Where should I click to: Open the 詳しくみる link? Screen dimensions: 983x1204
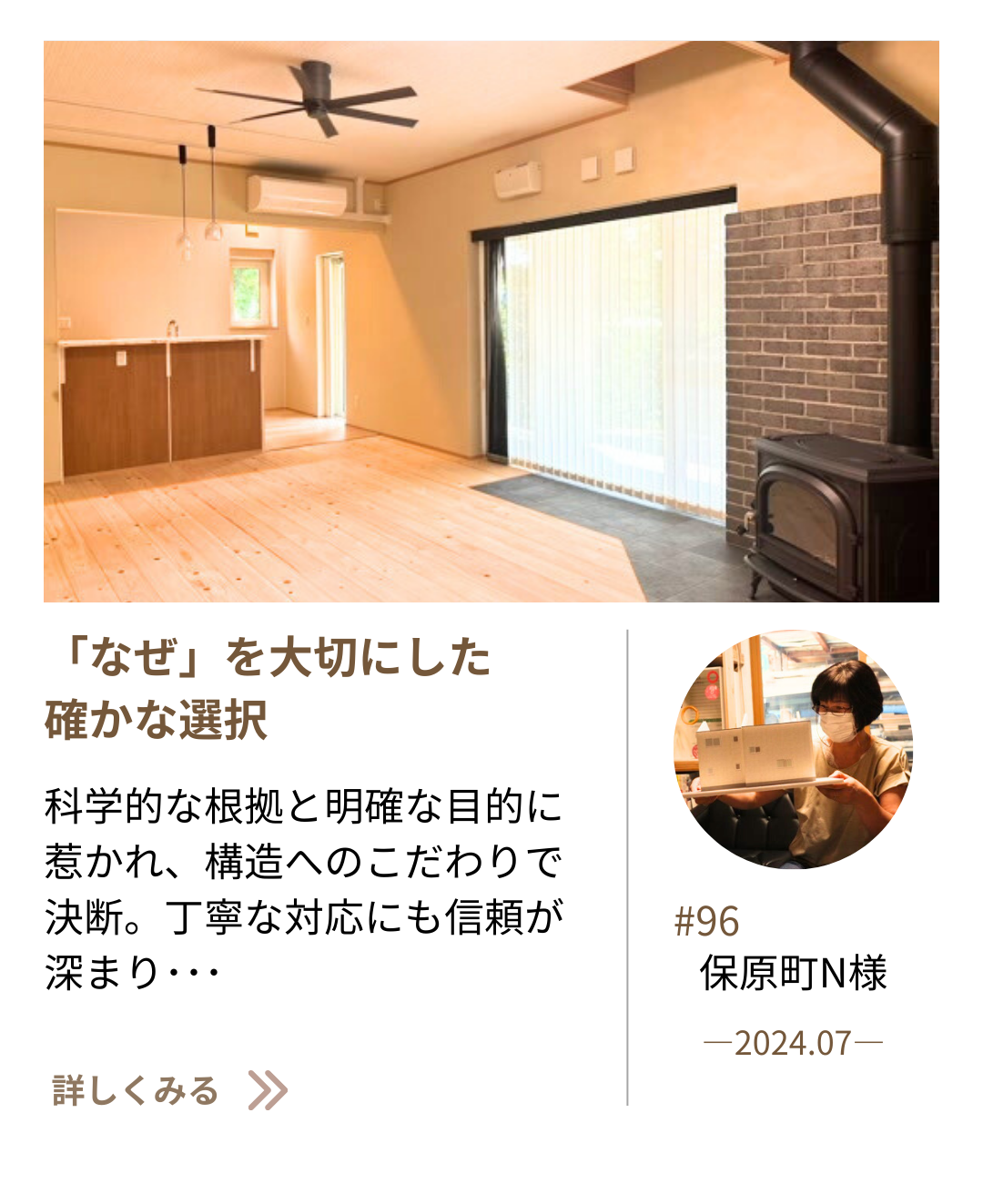(169, 1090)
